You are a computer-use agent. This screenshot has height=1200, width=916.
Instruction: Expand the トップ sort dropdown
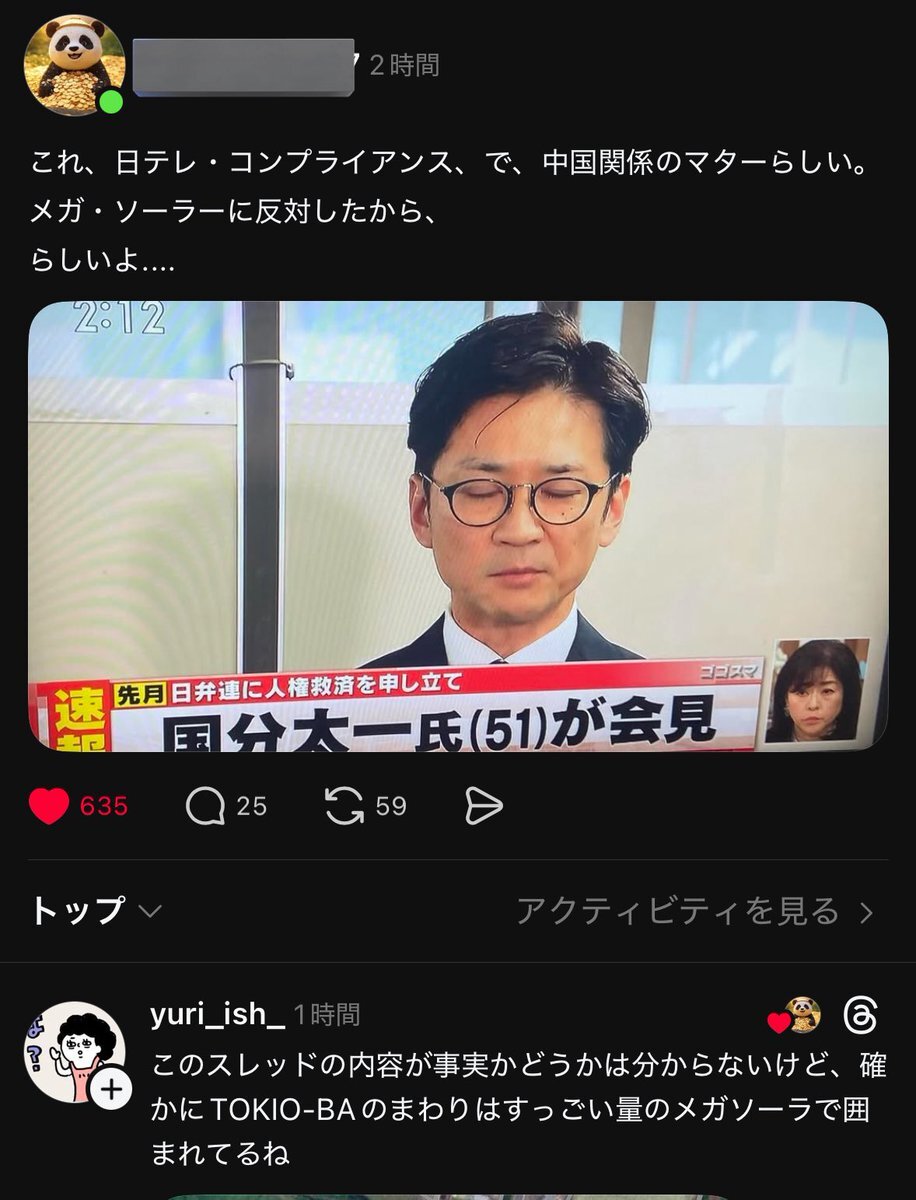(95, 911)
